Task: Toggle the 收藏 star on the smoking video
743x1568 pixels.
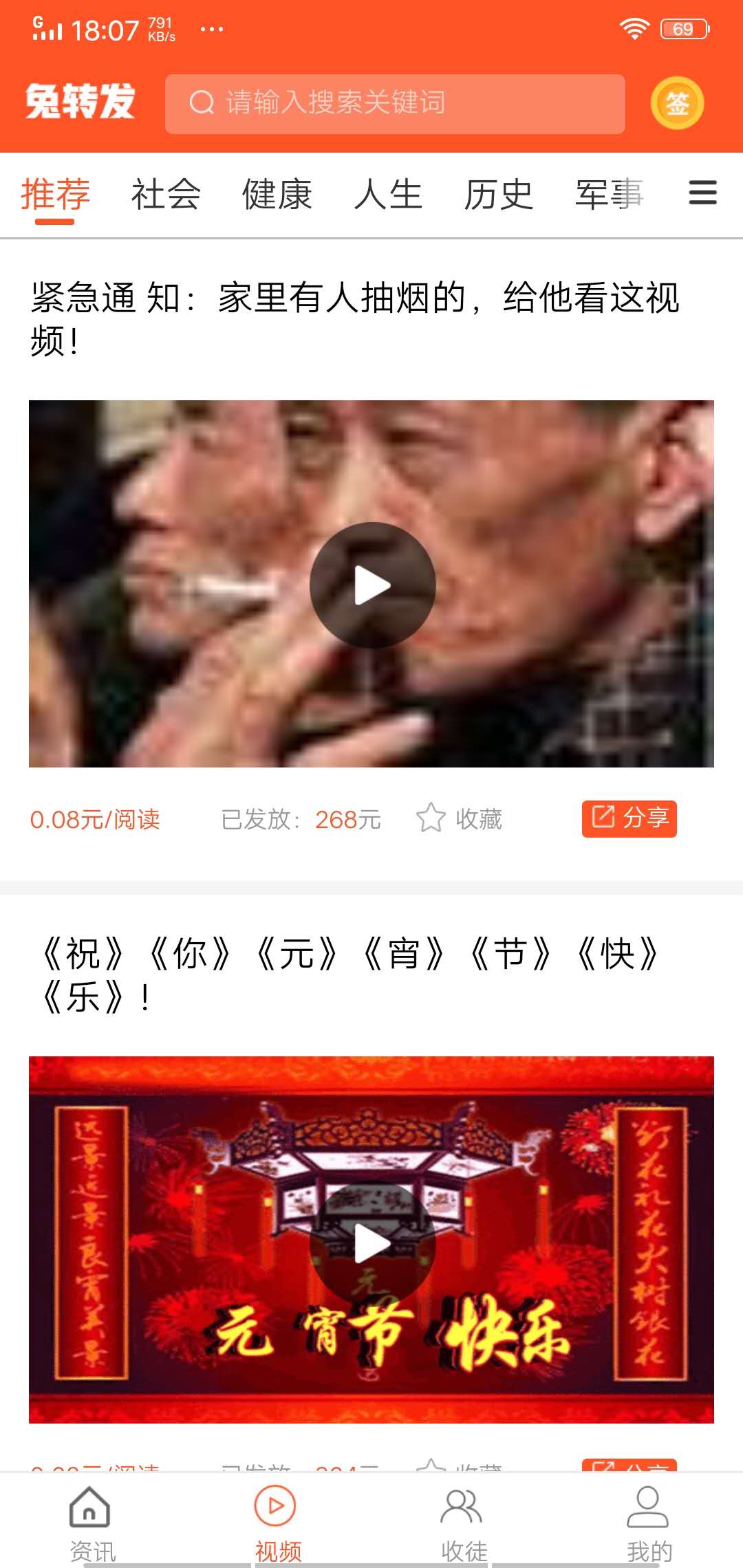Action: pos(431,818)
